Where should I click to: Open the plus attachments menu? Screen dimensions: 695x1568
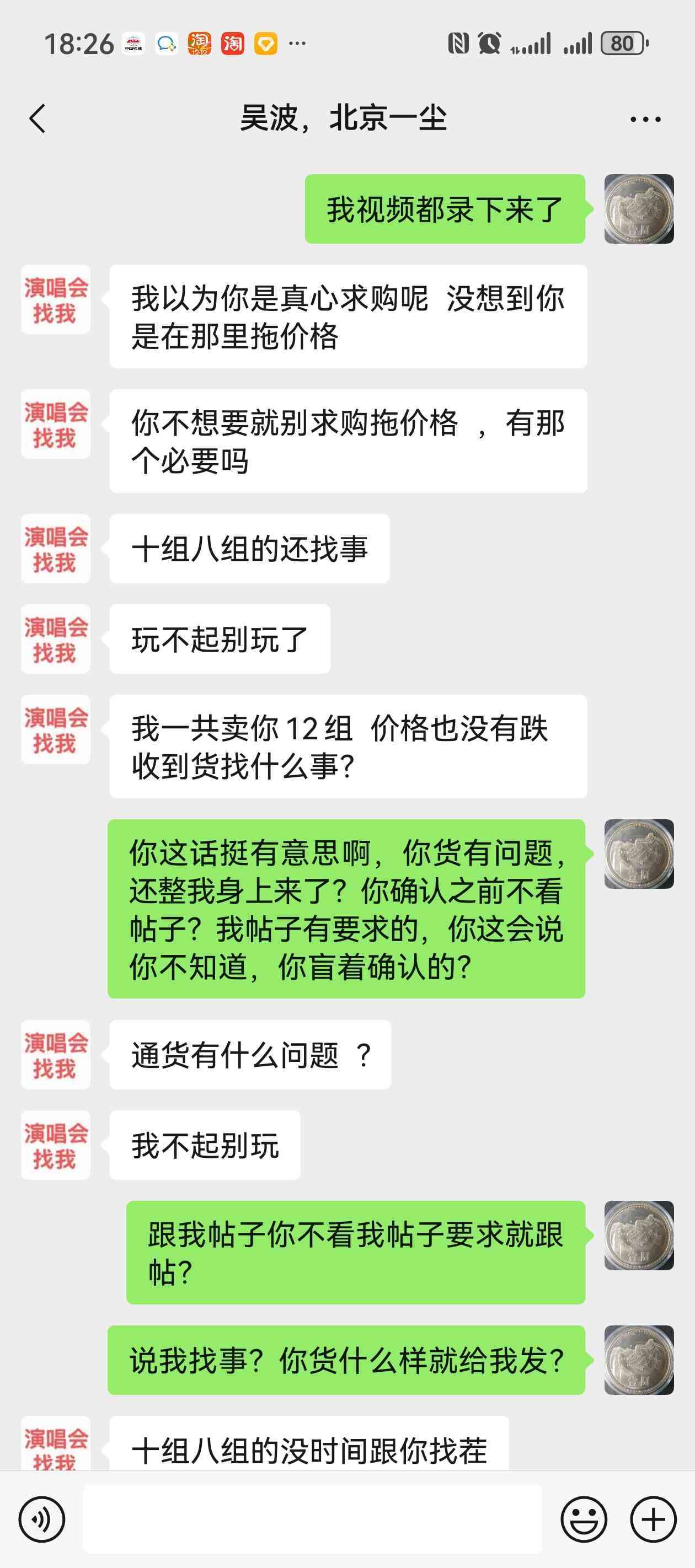(653, 1519)
